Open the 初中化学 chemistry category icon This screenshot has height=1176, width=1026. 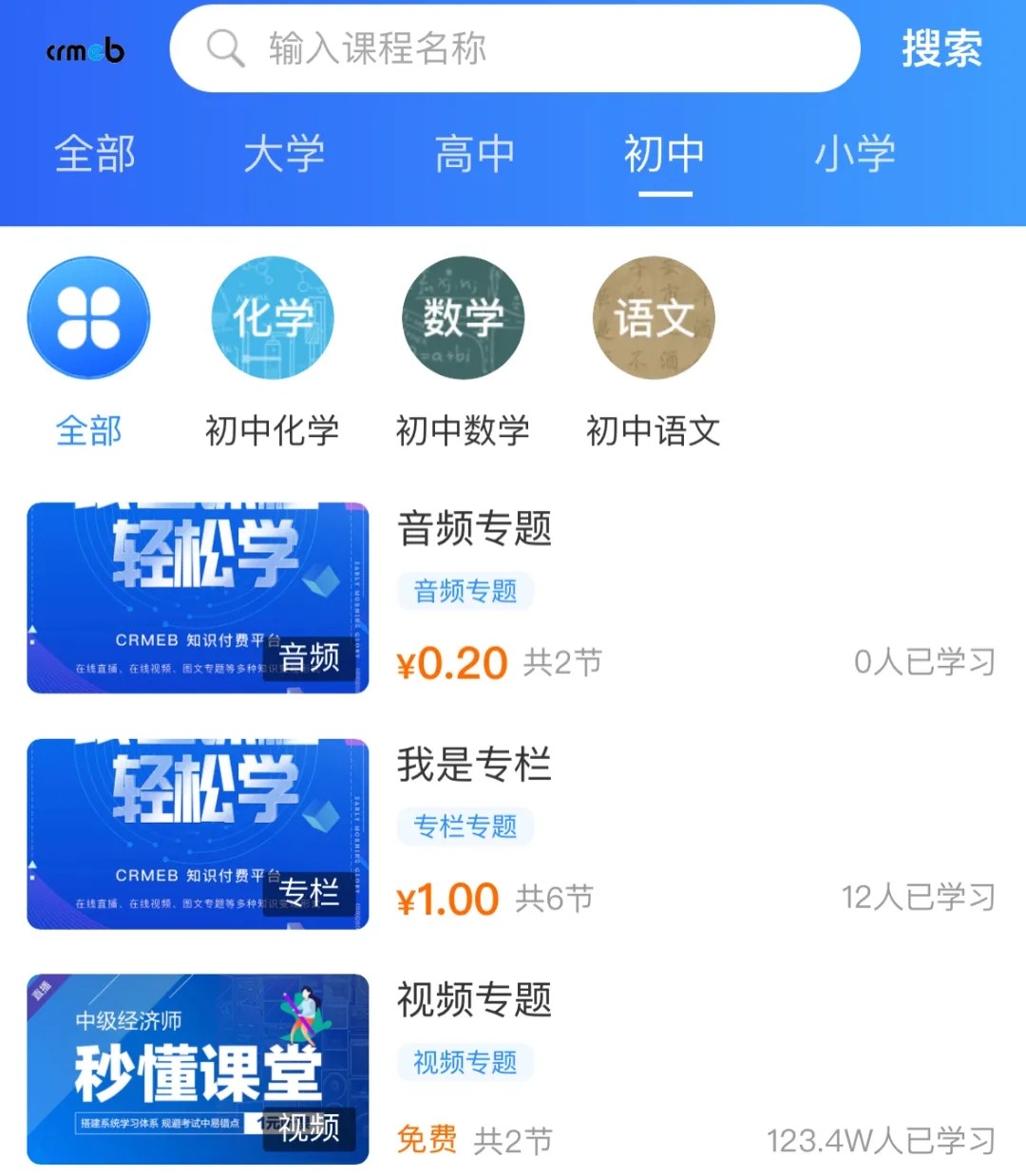click(x=273, y=319)
